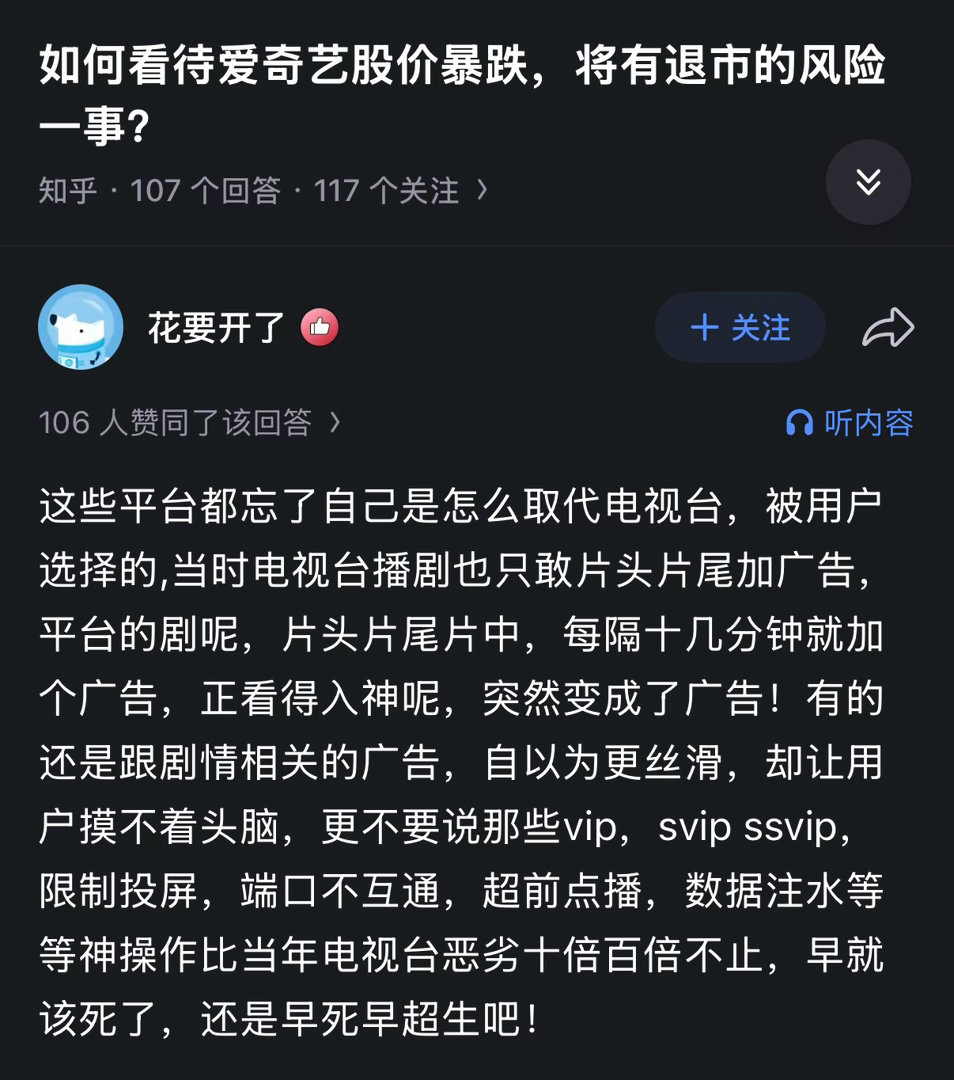Image resolution: width=954 pixels, height=1080 pixels.
Task: Click the username 花要开了
Action: [x=216, y=327]
